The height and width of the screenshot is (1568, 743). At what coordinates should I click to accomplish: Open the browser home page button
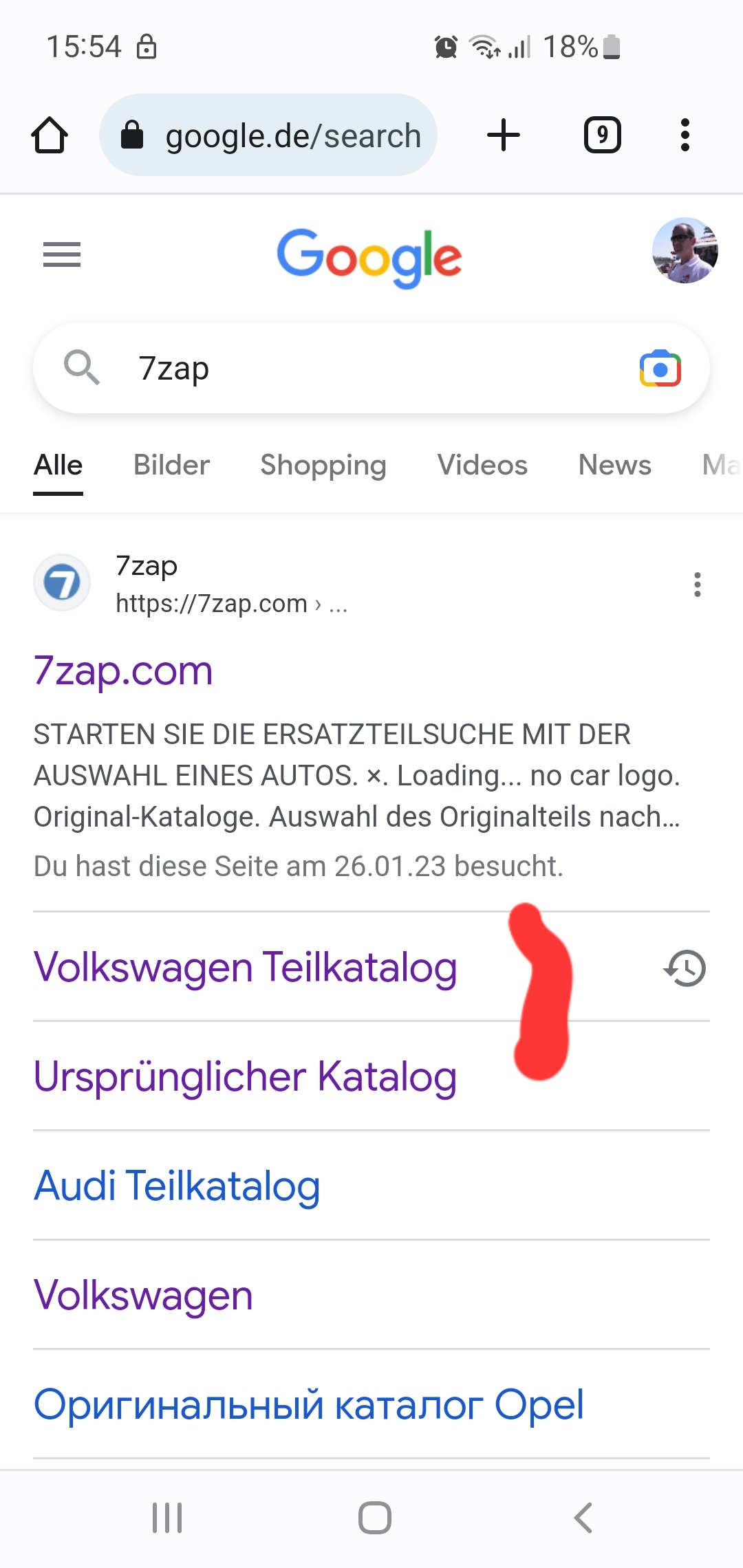[x=50, y=135]
